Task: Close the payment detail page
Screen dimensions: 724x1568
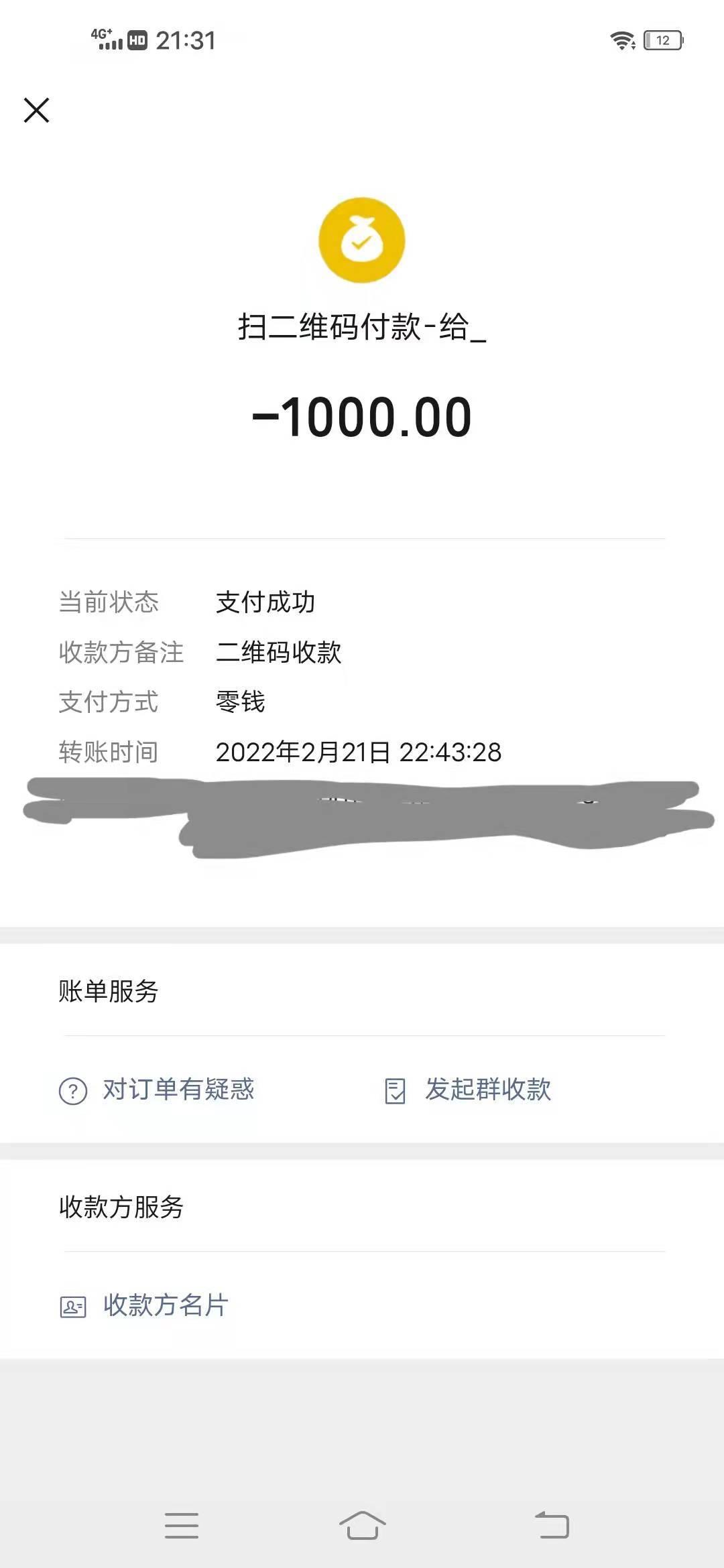Action: click(37, 111)
